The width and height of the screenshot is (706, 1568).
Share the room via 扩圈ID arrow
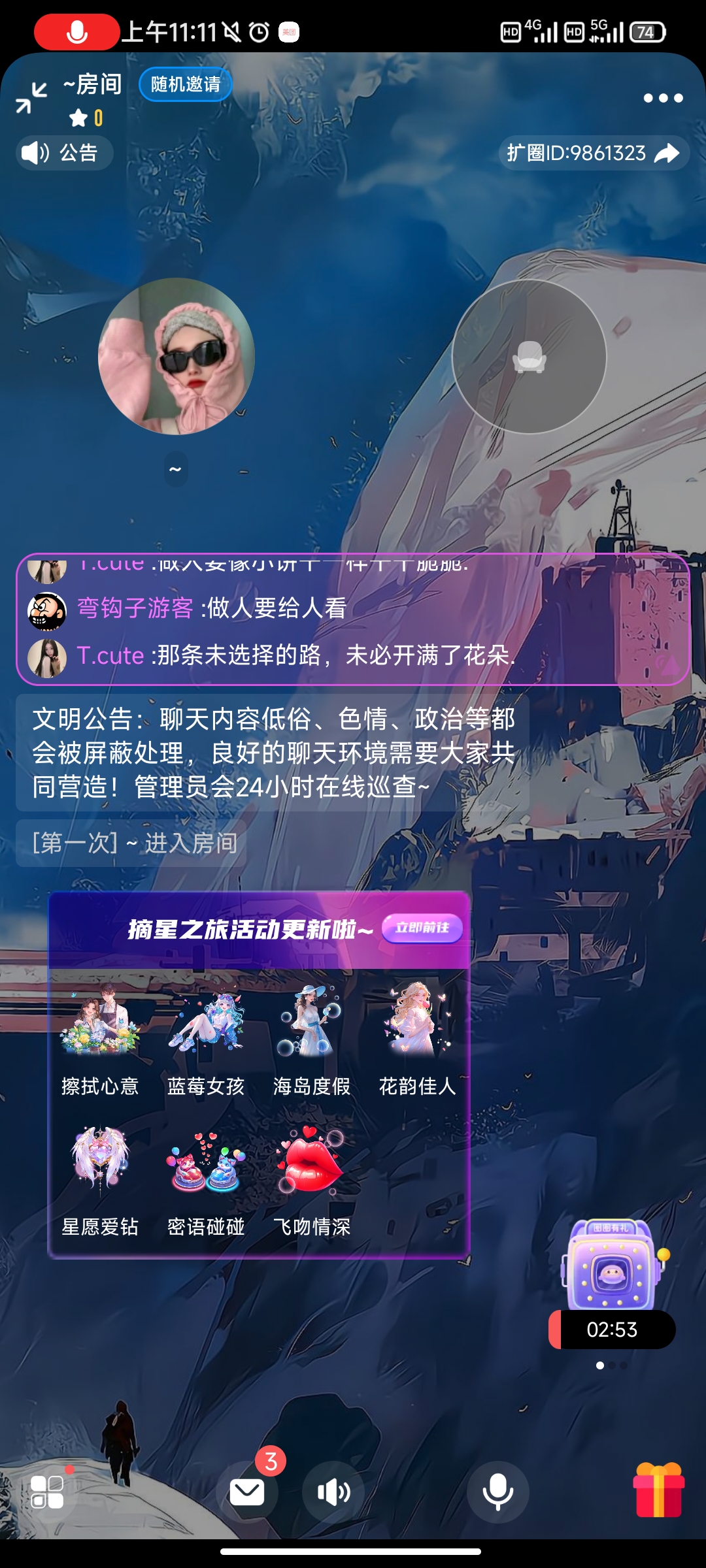click(x=667, y=153)
